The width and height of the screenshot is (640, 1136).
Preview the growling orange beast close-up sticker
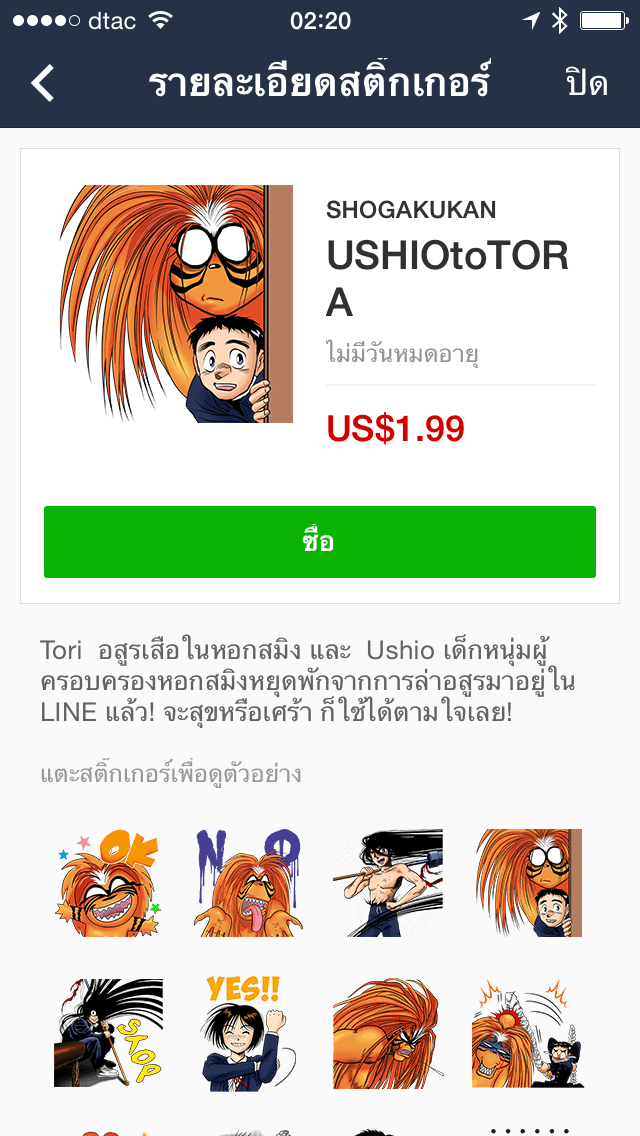(x=388, y=1032)
